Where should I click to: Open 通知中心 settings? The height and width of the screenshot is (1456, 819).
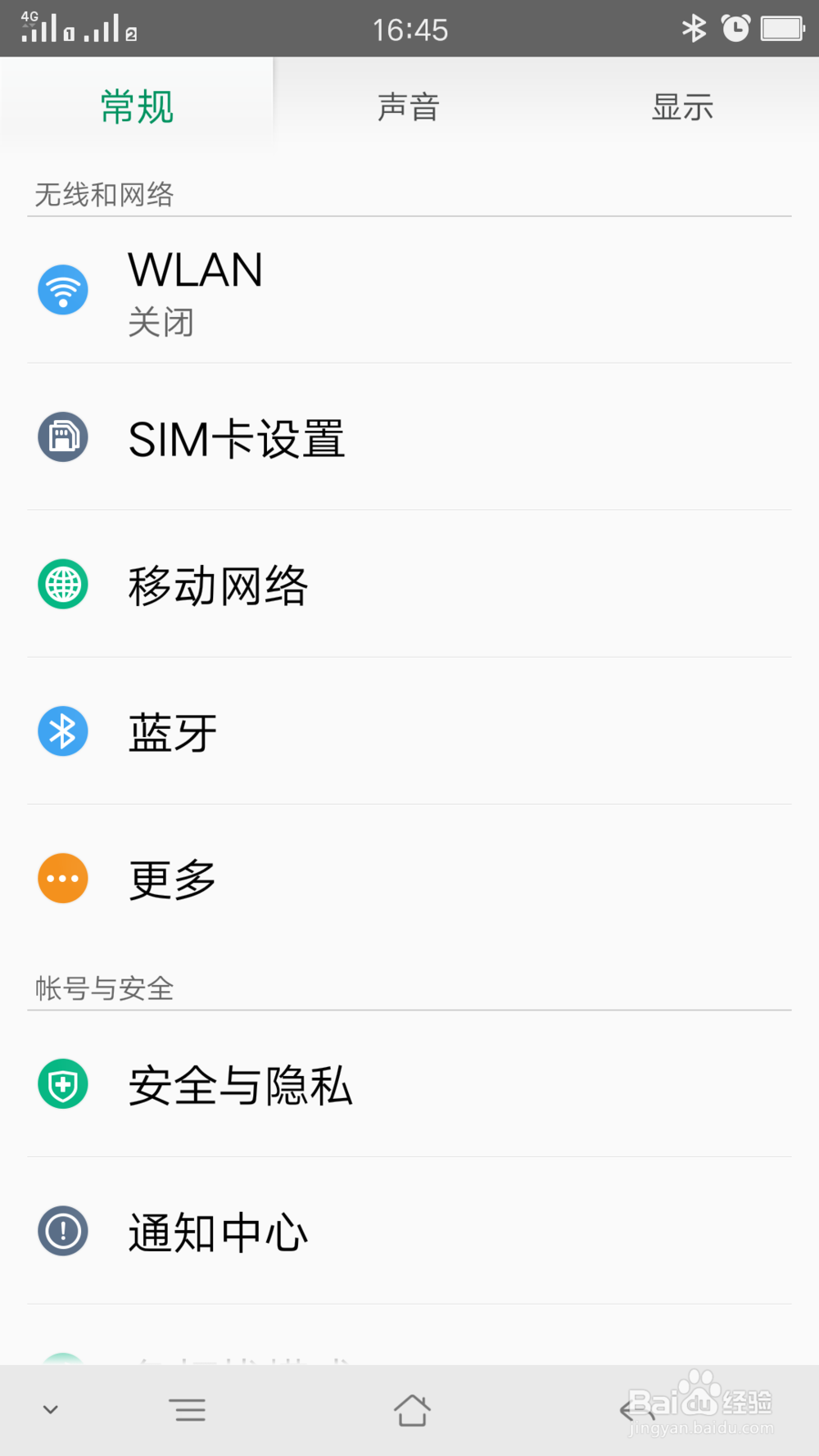pos(409,1231)
